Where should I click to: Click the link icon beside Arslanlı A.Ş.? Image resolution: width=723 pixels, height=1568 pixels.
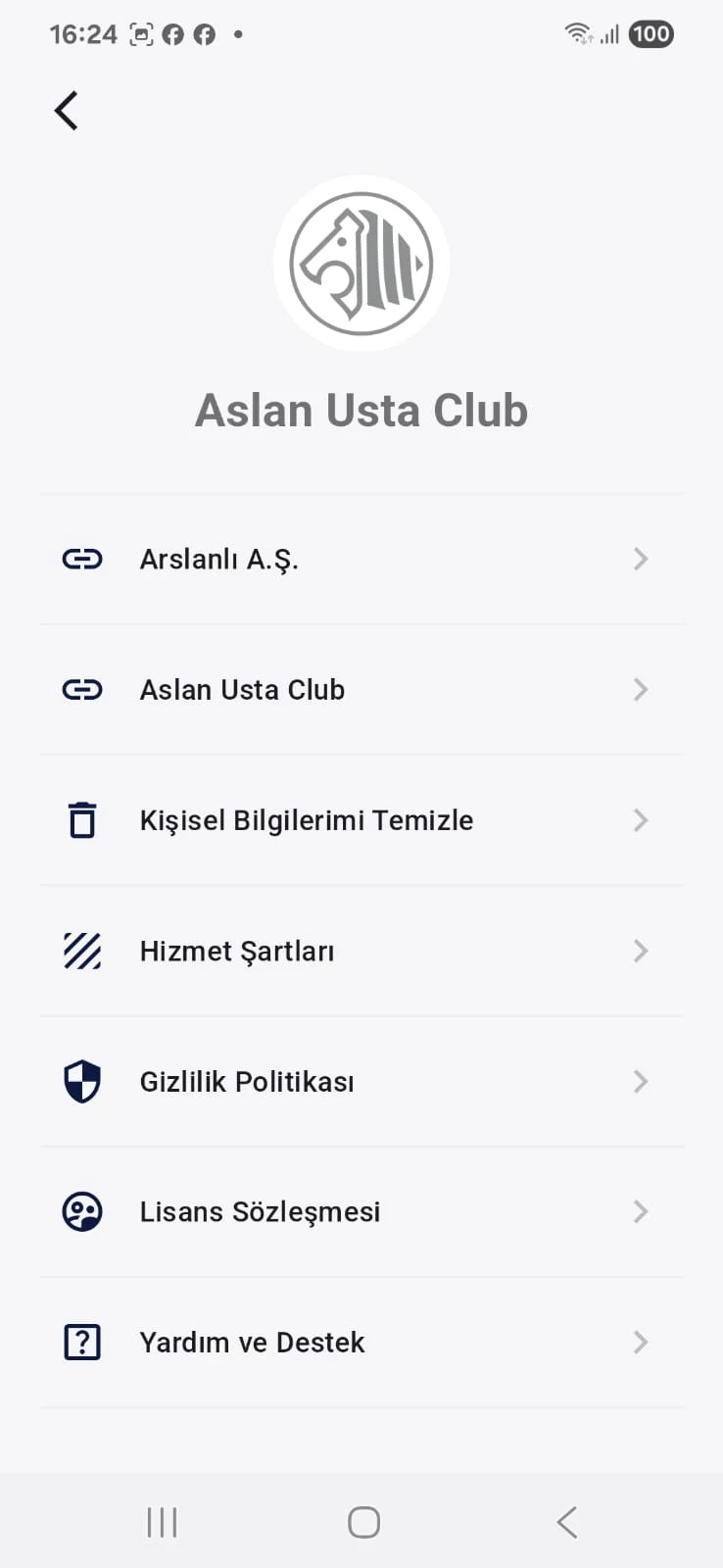tap(82, 559)
